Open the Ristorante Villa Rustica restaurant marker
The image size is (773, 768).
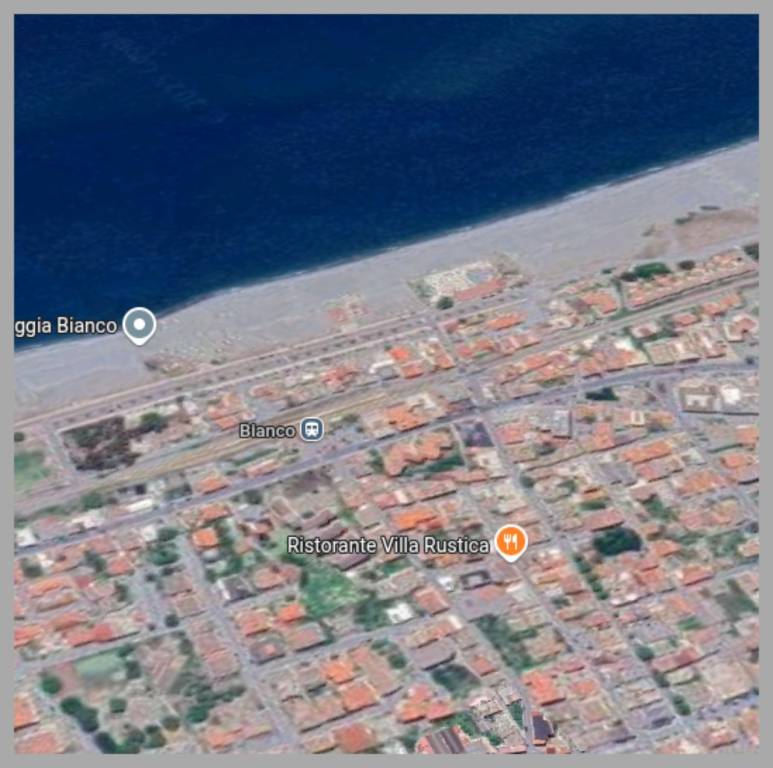click(x=511, y=543)
